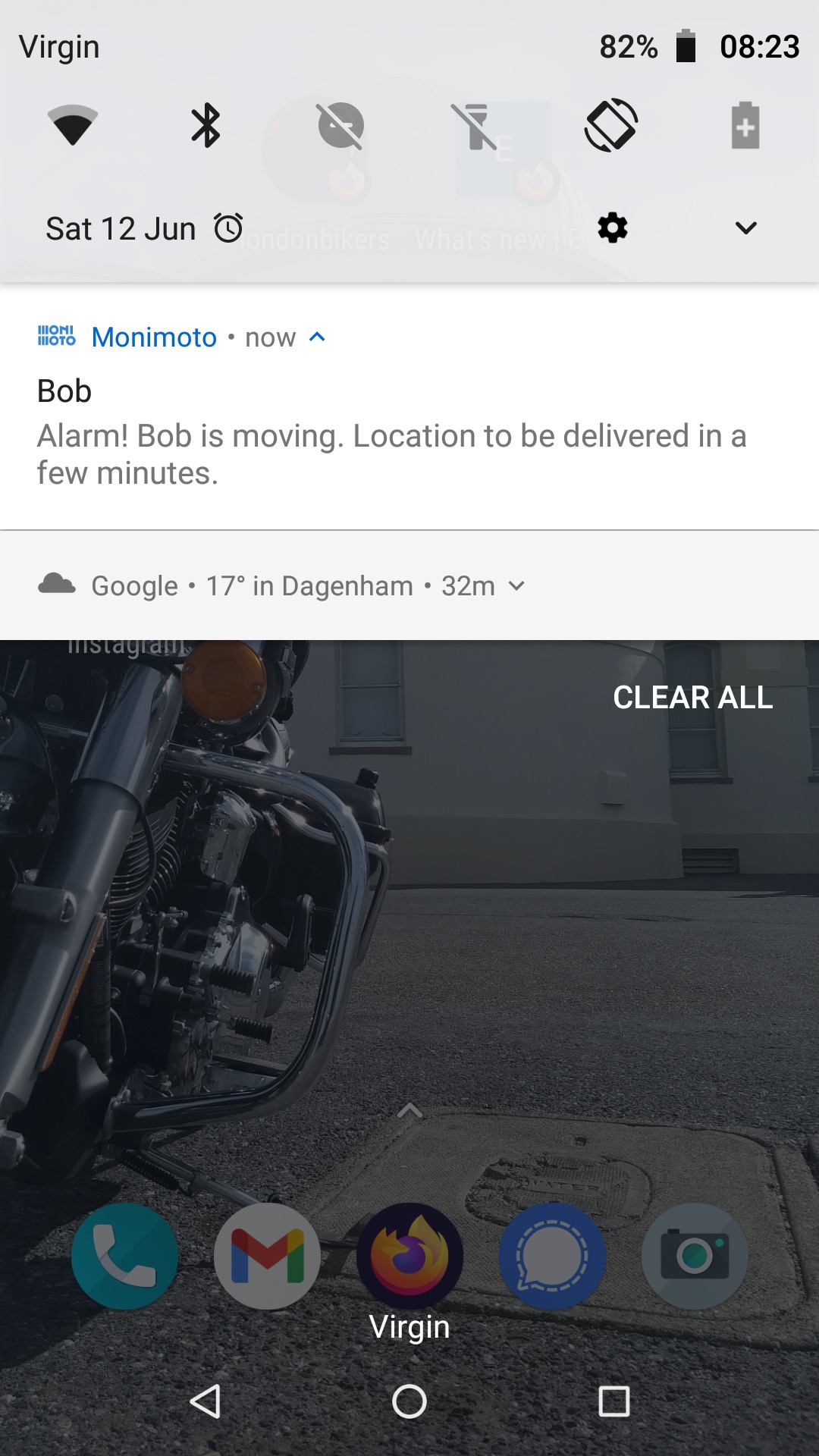Expand the Google weather notification
The image size is (819, 1456).
517,585
